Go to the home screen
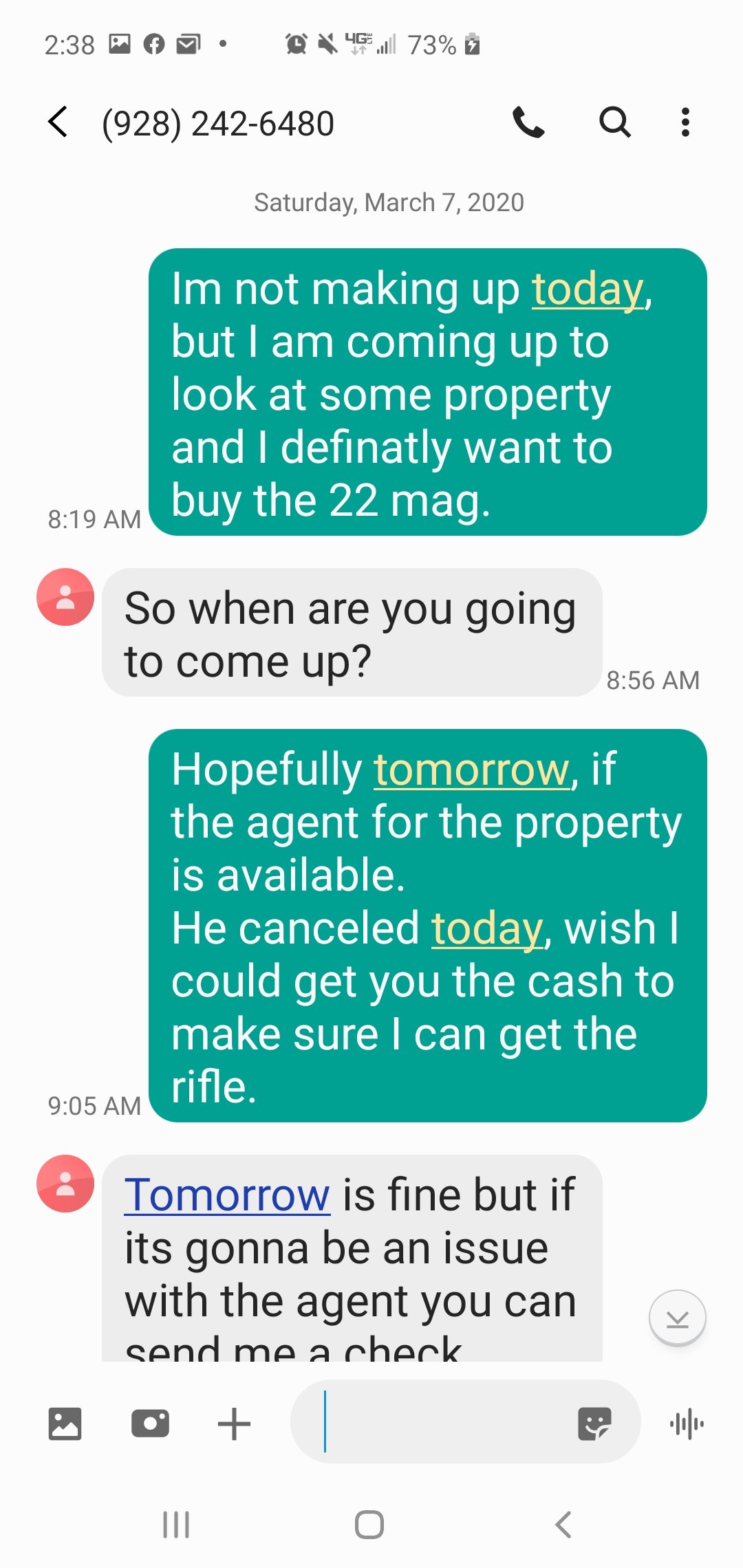The width and height of the screenshot is (743, 1568). coord(369,1525)
